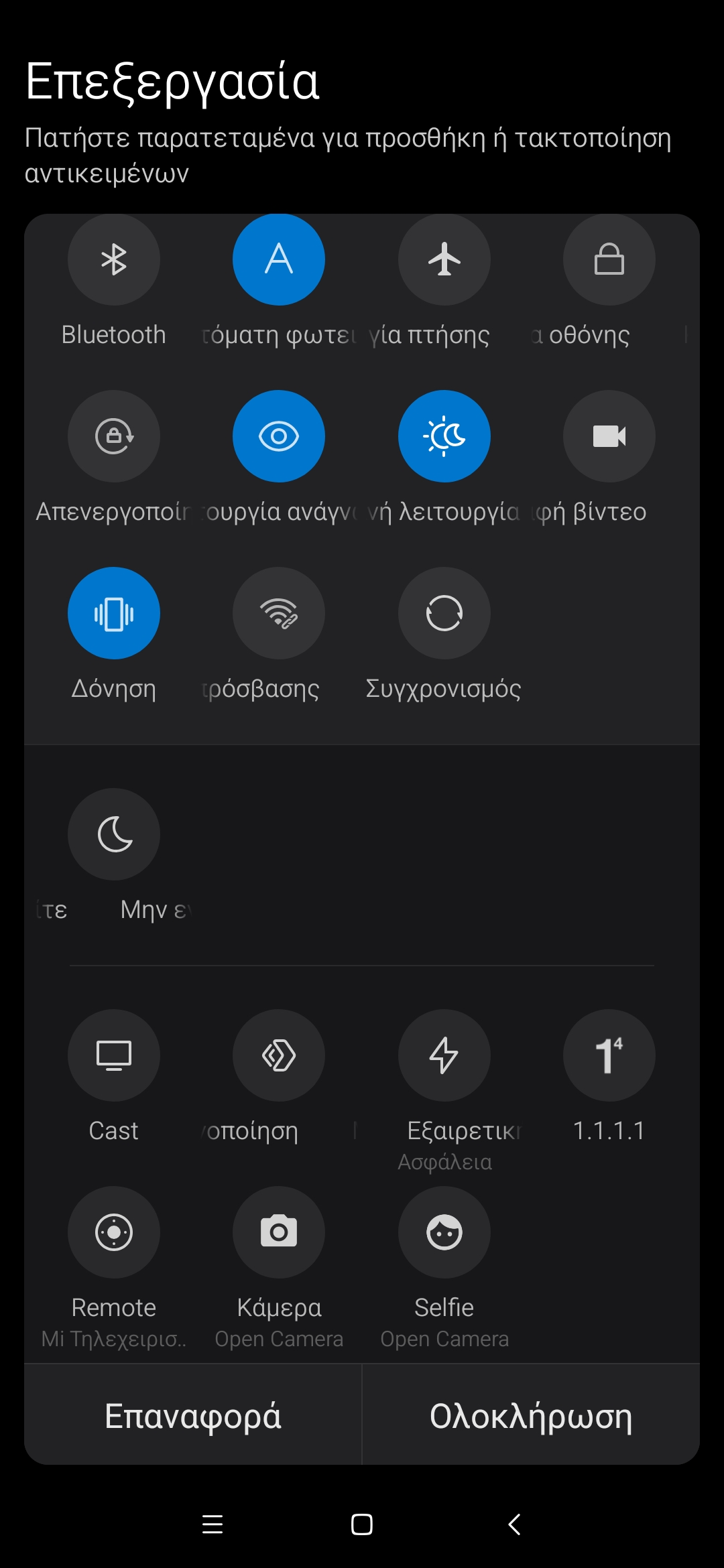Select the Cast tile
The width and height of the screenshot is (724, 1568).
(x=114, y=1055)
